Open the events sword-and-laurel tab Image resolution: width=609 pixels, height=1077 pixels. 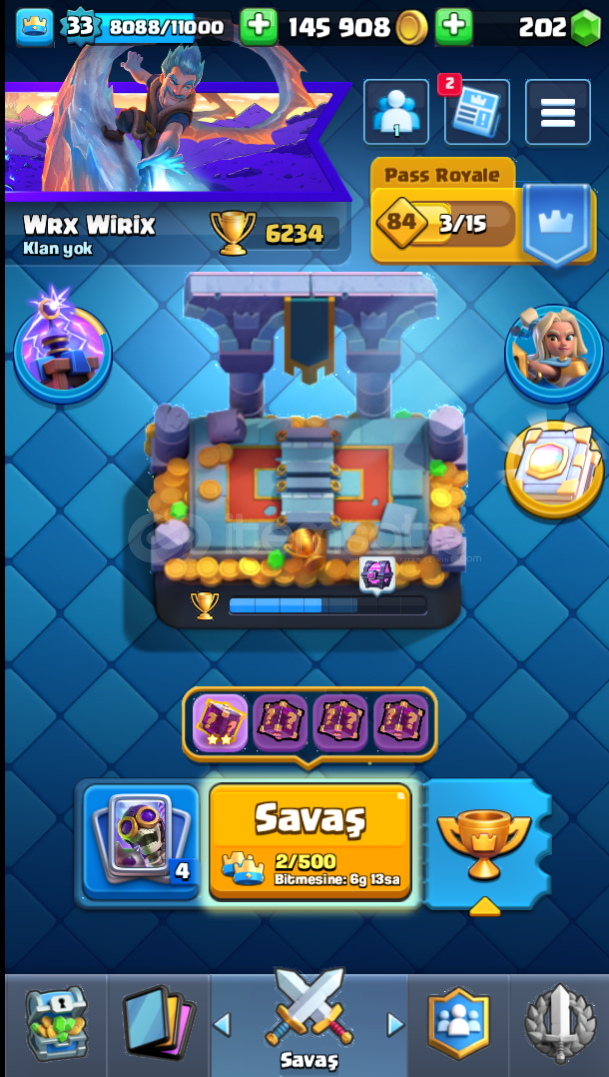pos(560,1023)
